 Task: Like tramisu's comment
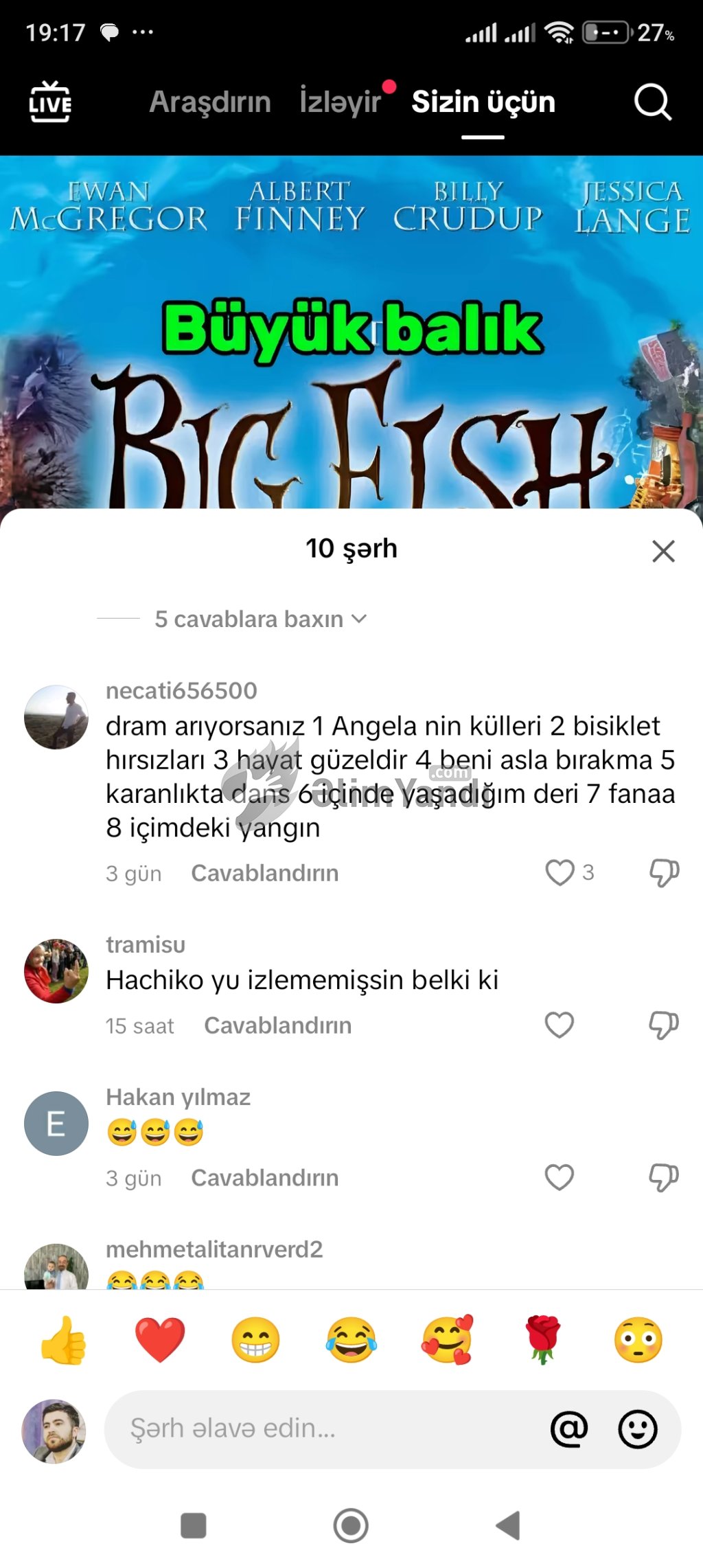click(560, 1025)
